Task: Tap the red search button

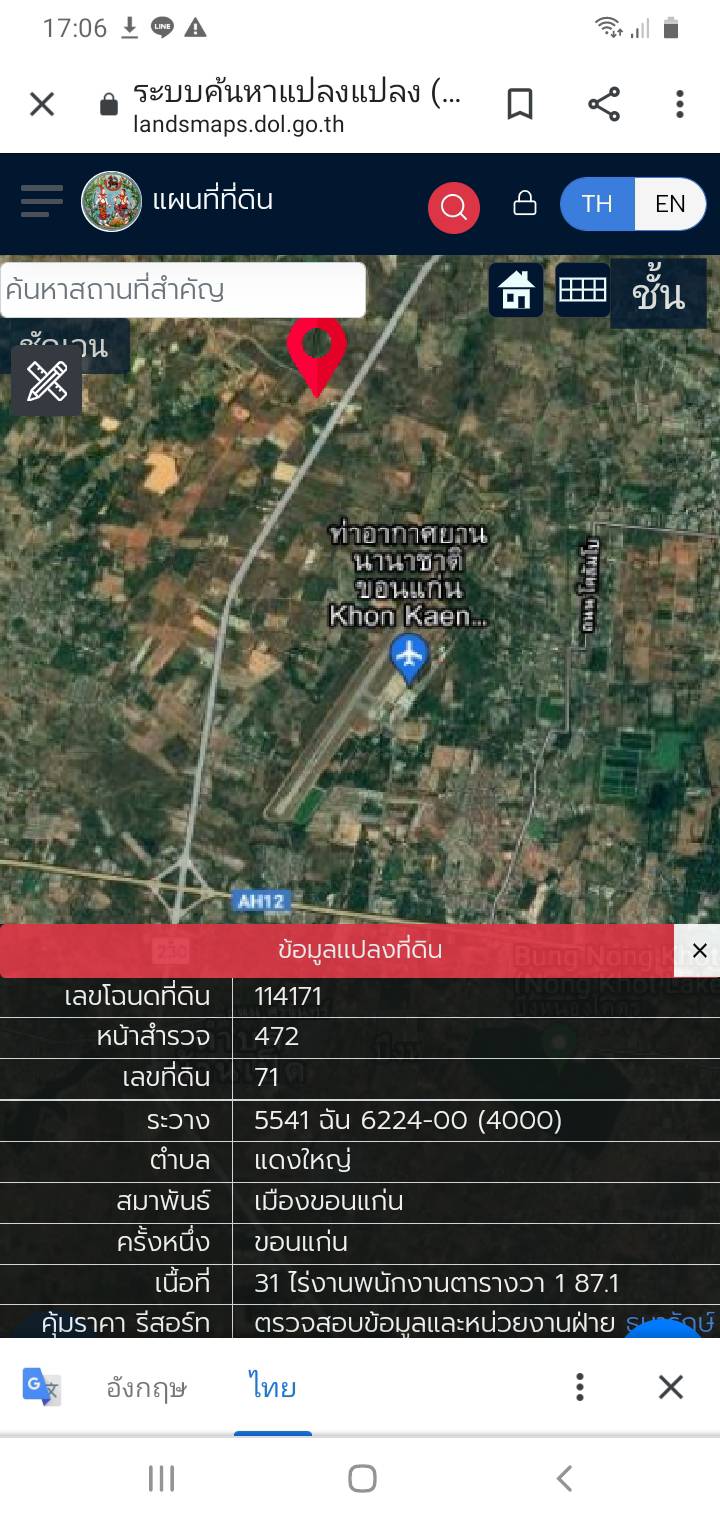Action: coord(454,207)
